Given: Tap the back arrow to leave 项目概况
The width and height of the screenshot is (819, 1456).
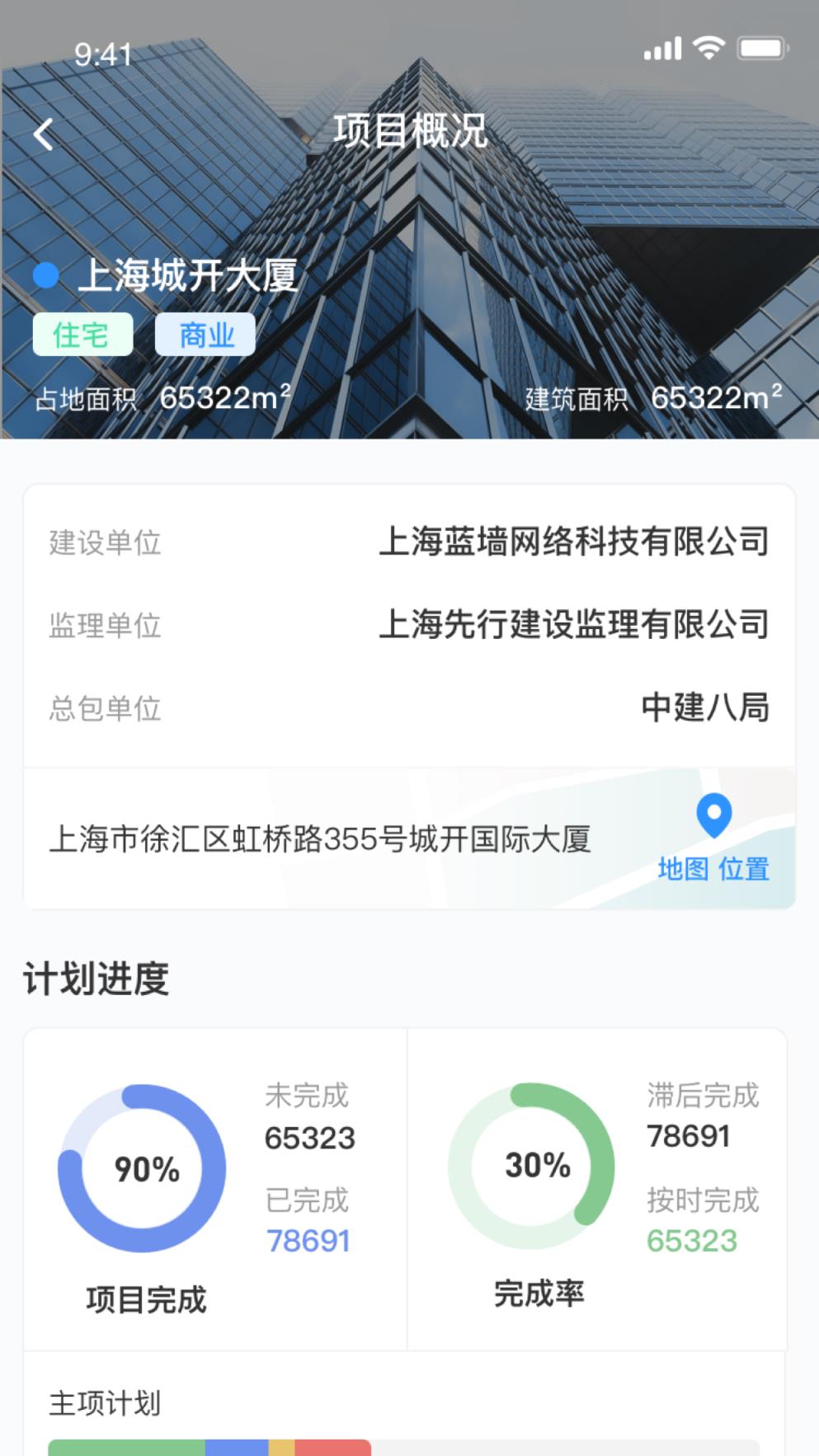Looking at the screenshot, I should (x=43, y=132).
